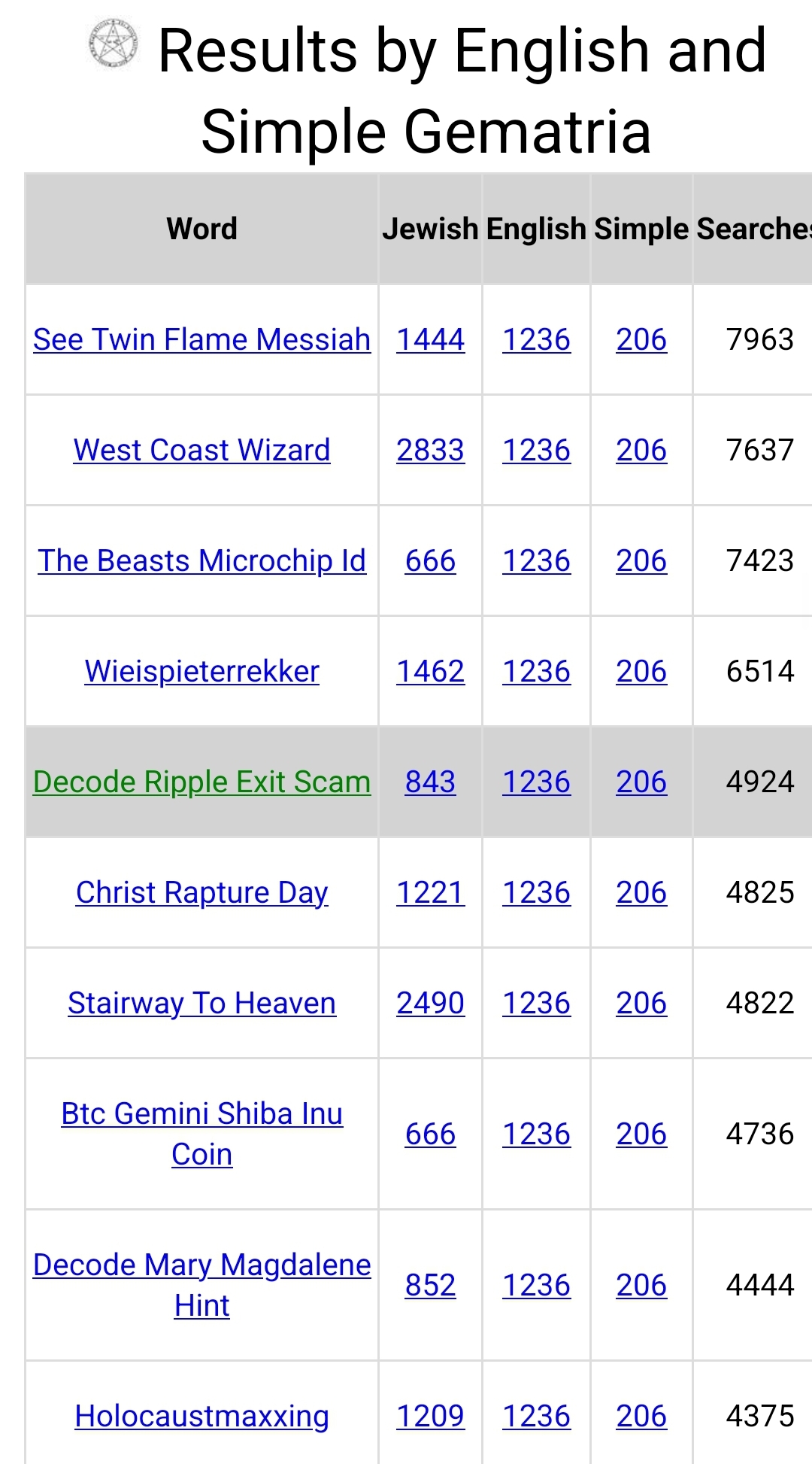Open the Decode Mary Magdalene Hint link
Viewport: 812px width, 1464px height.
click(x=201, y=1285)
